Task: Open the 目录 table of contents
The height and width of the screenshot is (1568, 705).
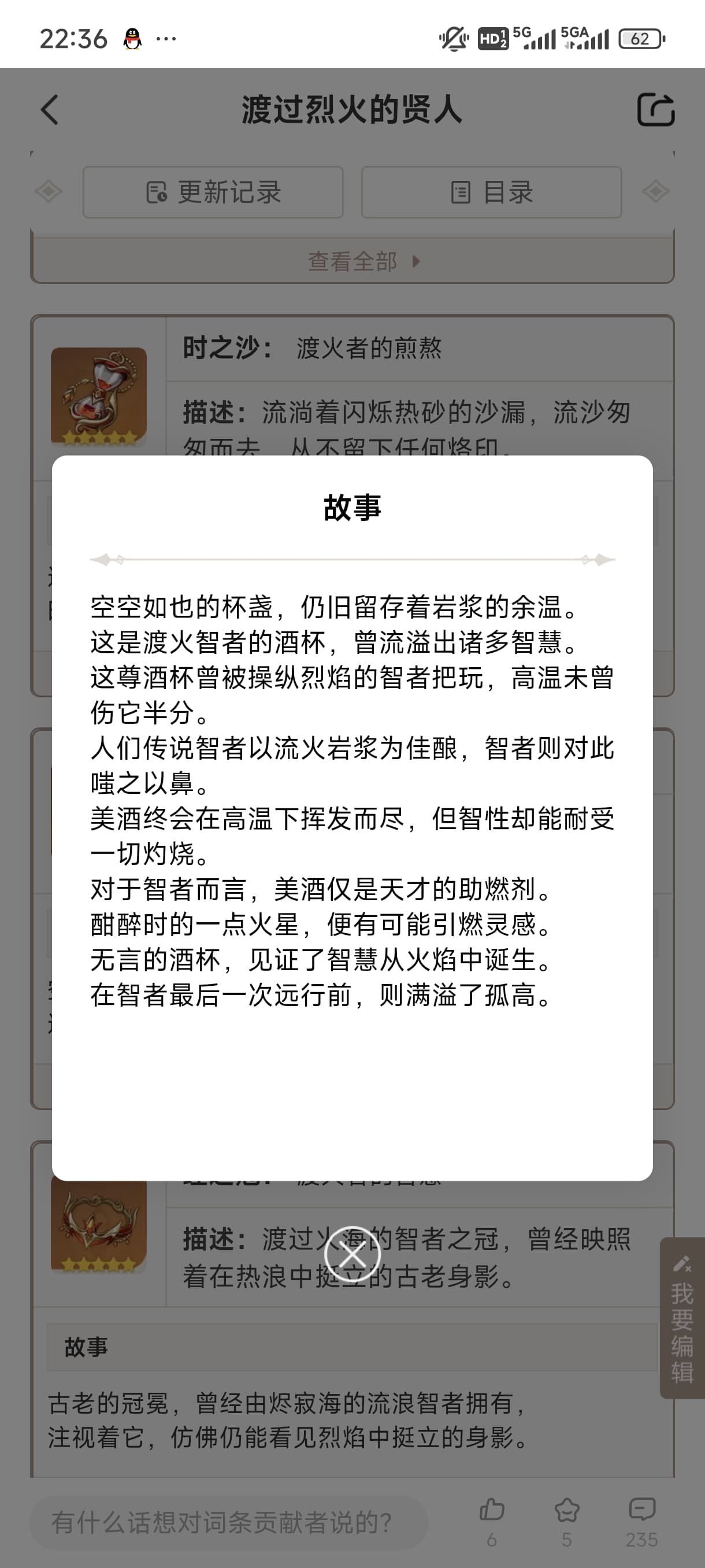Action: pos(492,193)
